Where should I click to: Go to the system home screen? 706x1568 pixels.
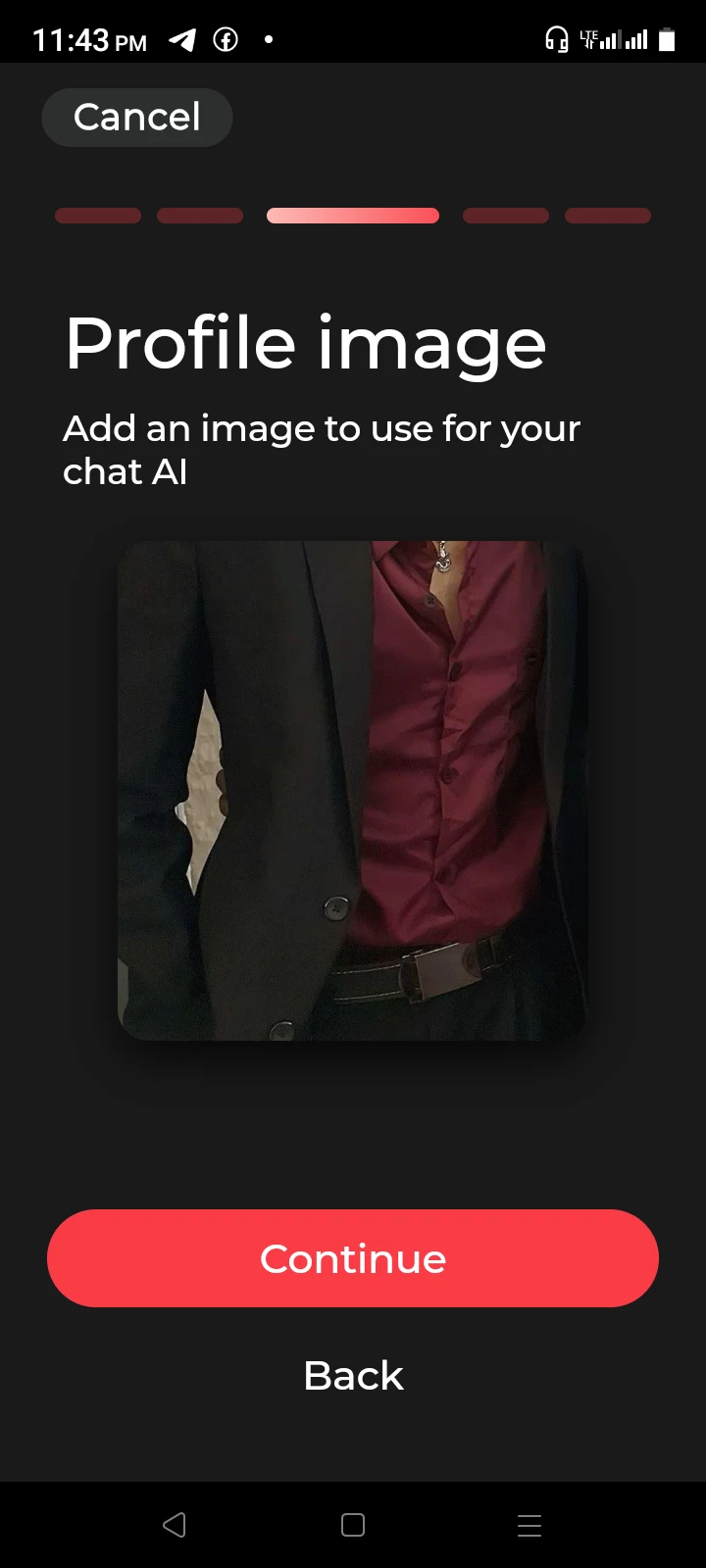353,1525
